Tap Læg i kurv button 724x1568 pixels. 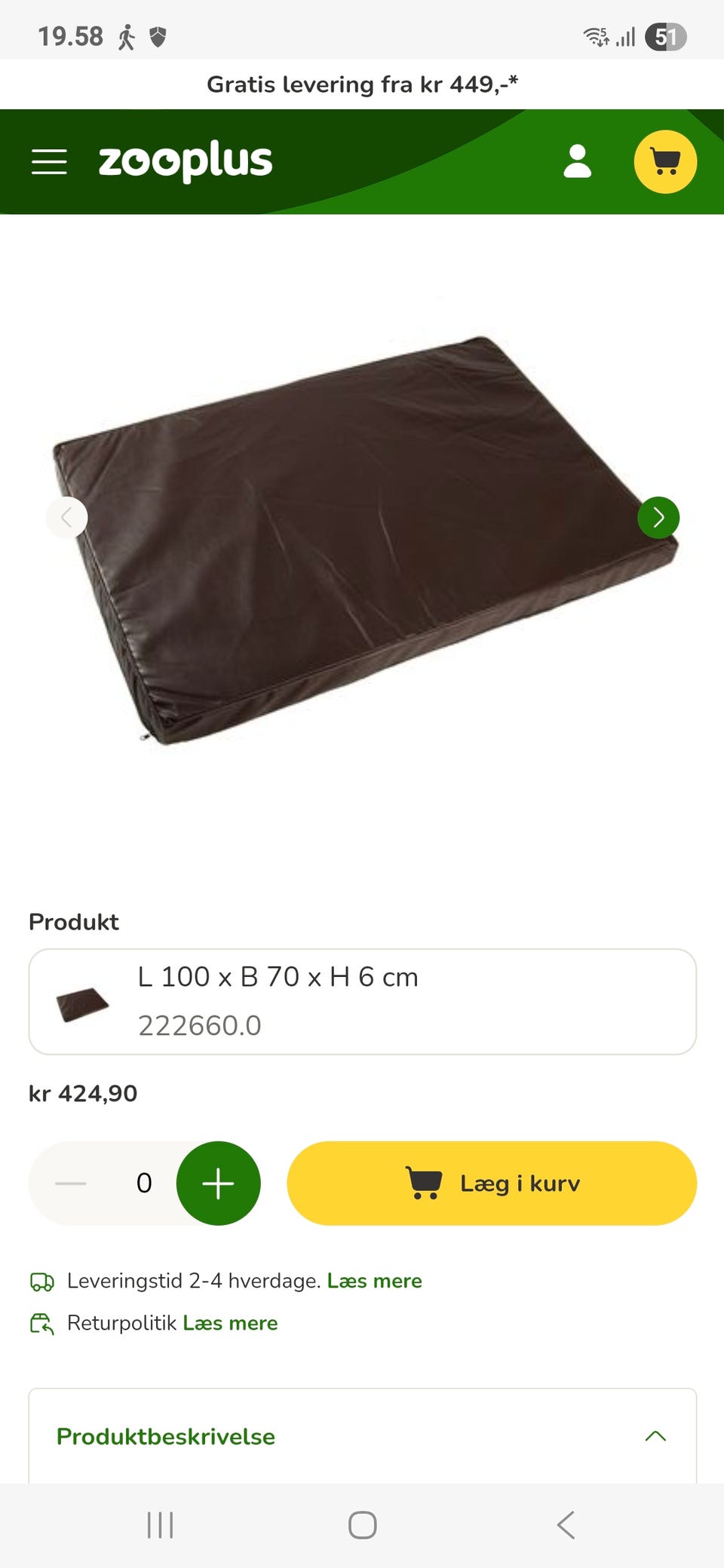click(492, 1183)
